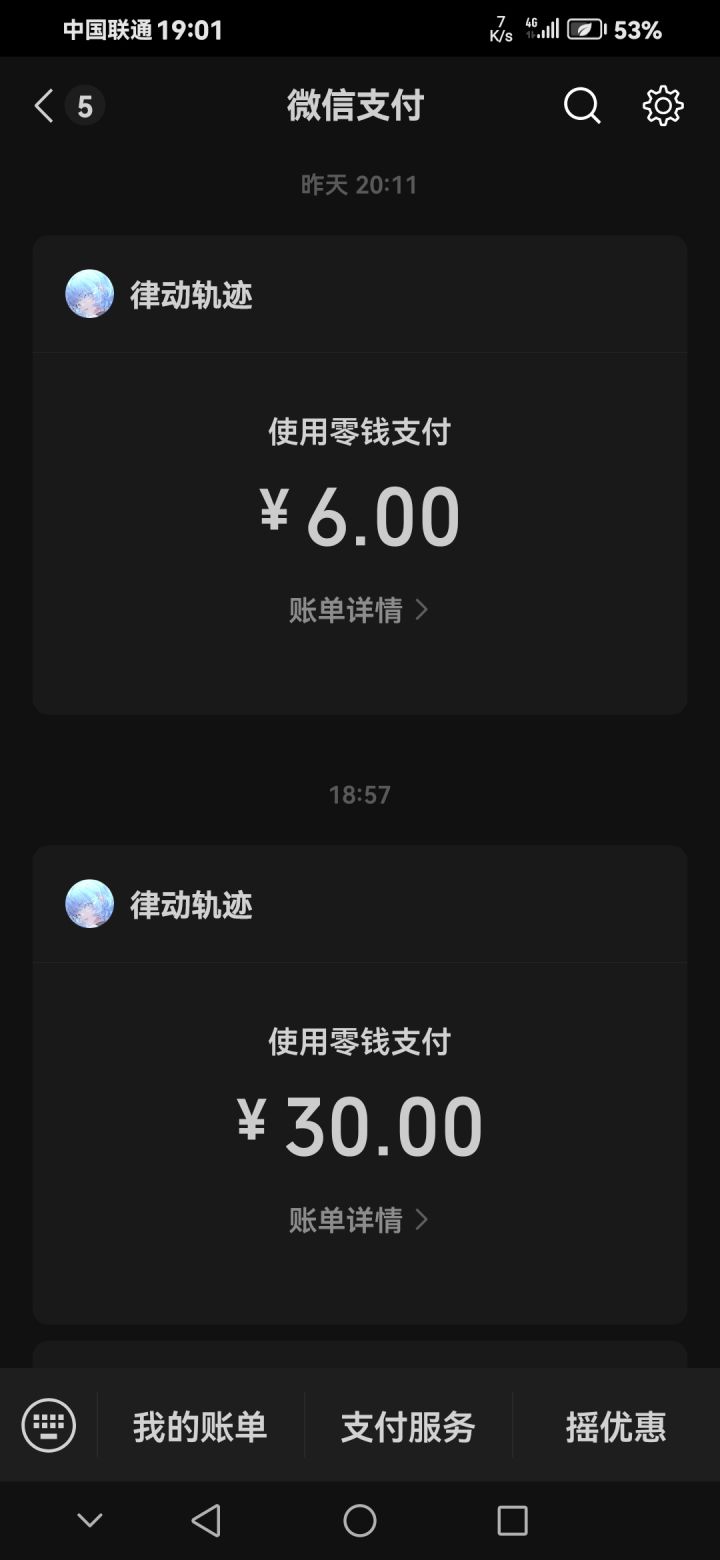Open 支付服务 menu
Image resolution: width=720 pixels, height=1560 pixels.
(408, 1427)
